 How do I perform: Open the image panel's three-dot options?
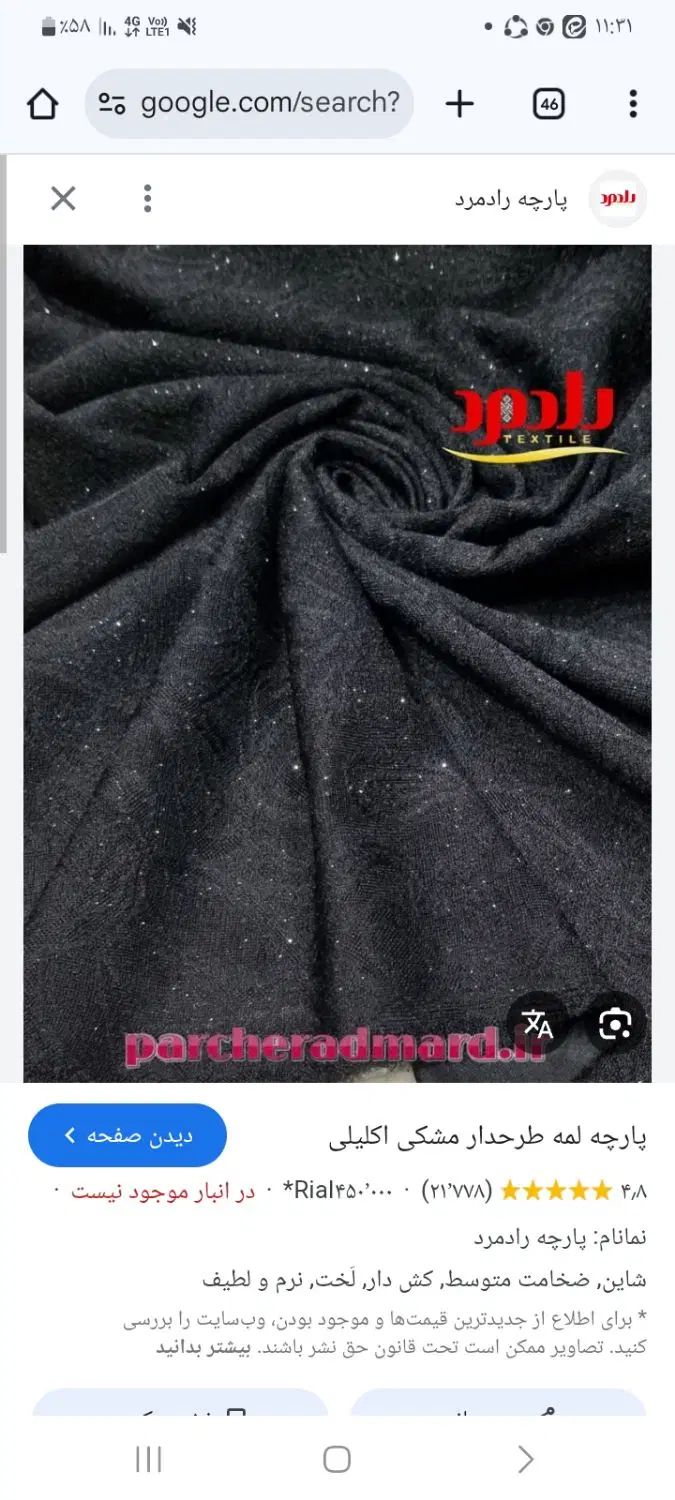(147, 199)
